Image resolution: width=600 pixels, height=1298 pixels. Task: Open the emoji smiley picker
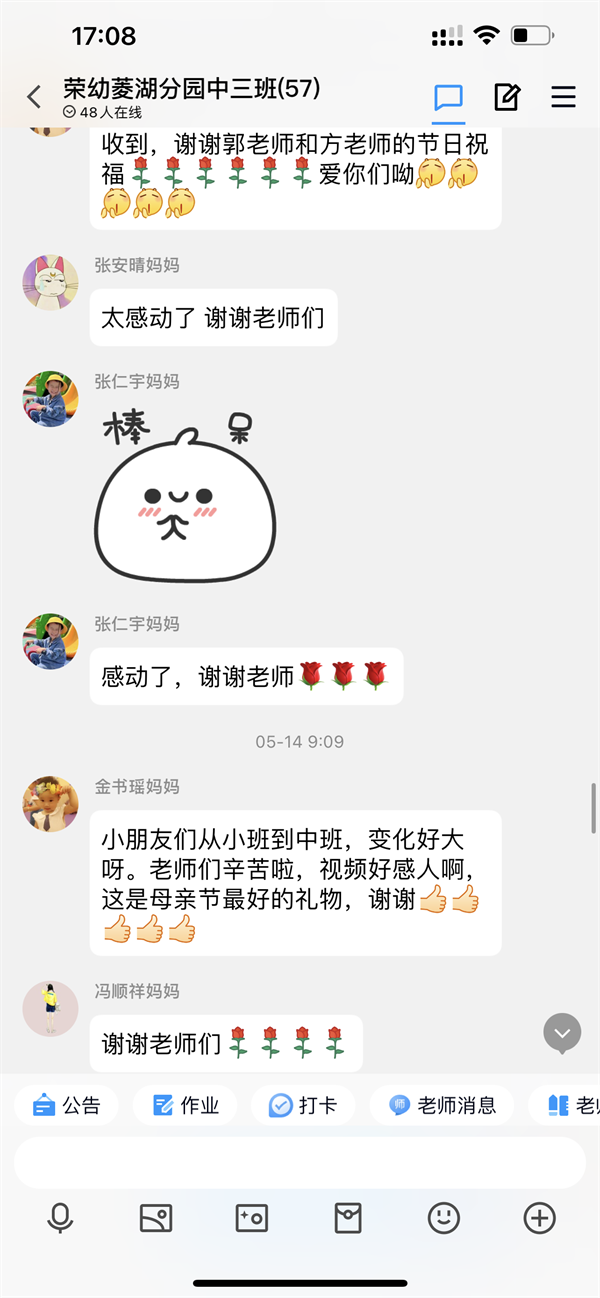tap(443, 1217)
